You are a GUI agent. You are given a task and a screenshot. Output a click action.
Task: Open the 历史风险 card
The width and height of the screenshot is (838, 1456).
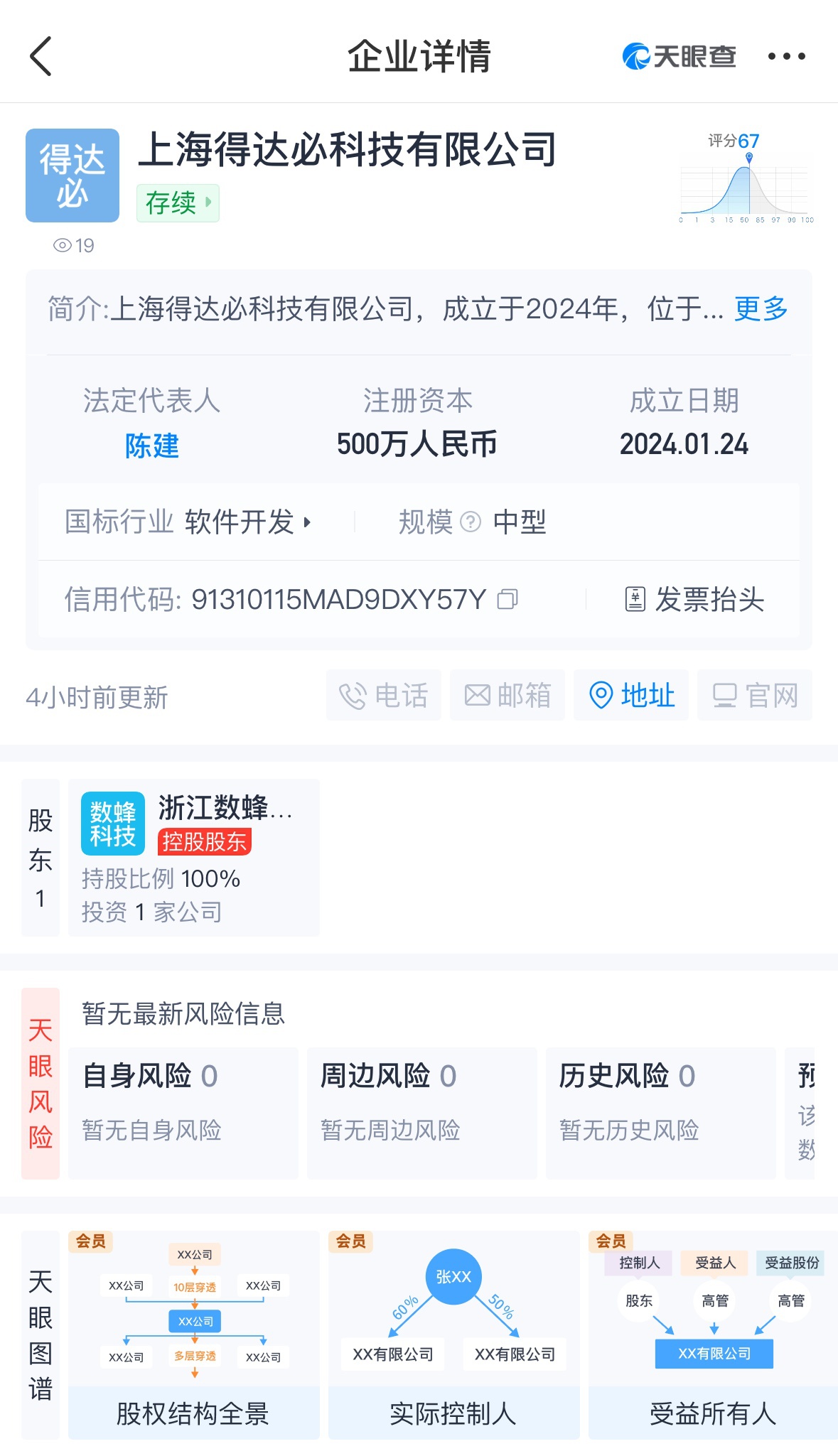pyautogui.click(x=661, y=1113)
